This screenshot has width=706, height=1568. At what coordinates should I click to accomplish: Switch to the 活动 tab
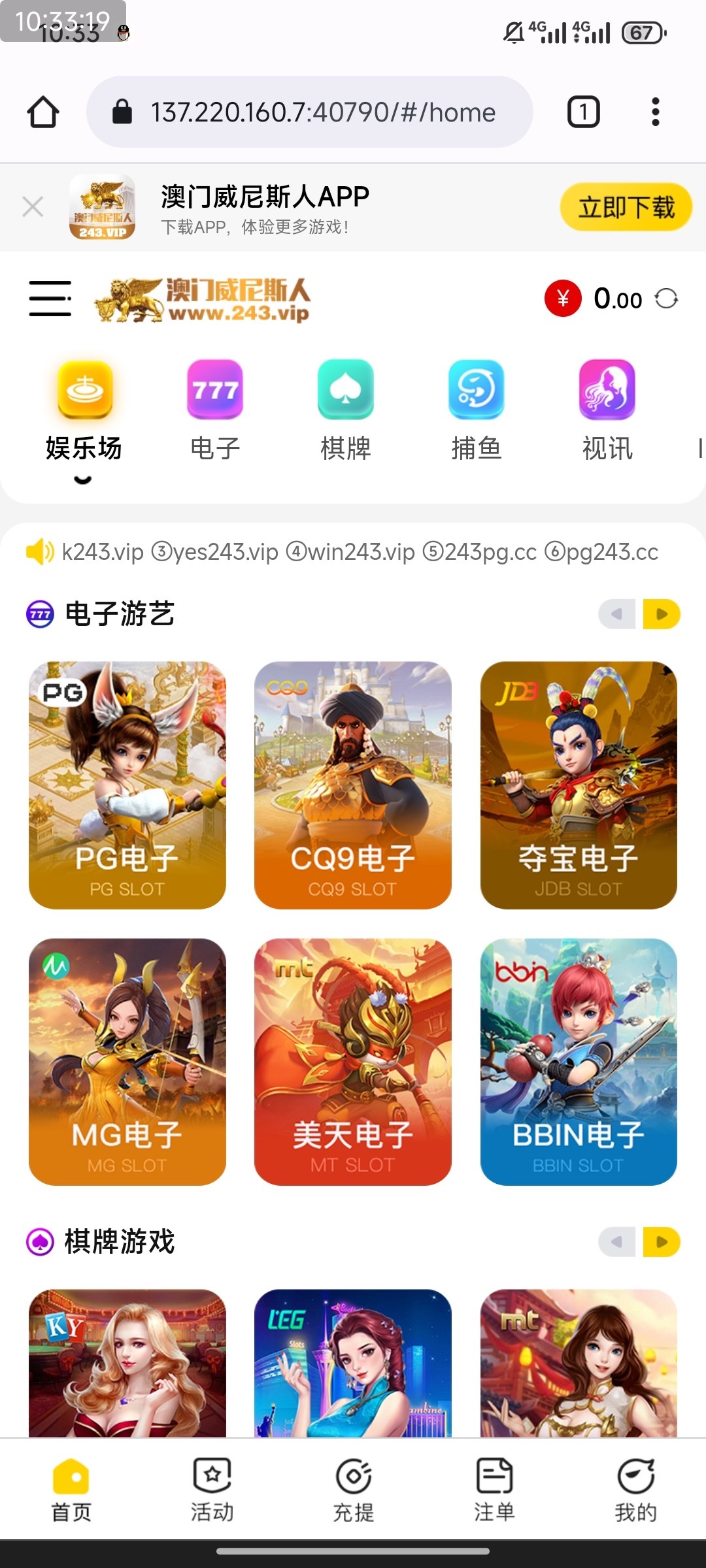pos(212,1483)
